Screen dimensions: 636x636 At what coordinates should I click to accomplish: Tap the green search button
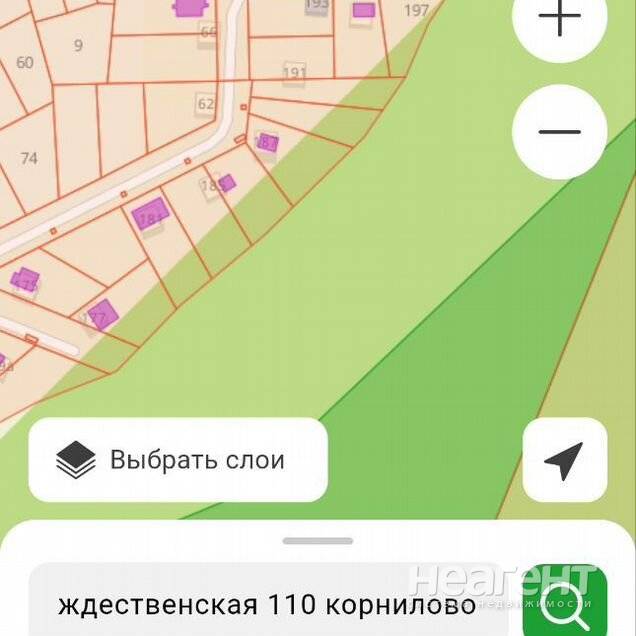tap(565, 602)
